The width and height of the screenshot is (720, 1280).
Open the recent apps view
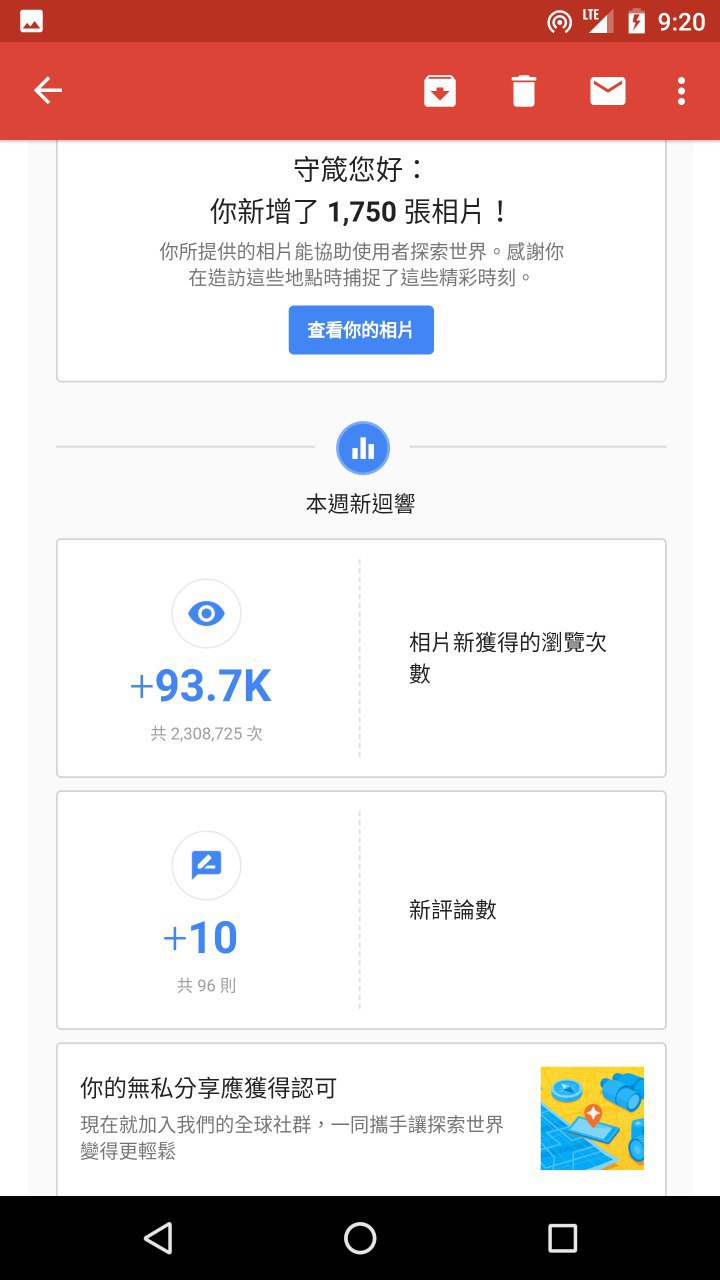[x=562, y=1238]
